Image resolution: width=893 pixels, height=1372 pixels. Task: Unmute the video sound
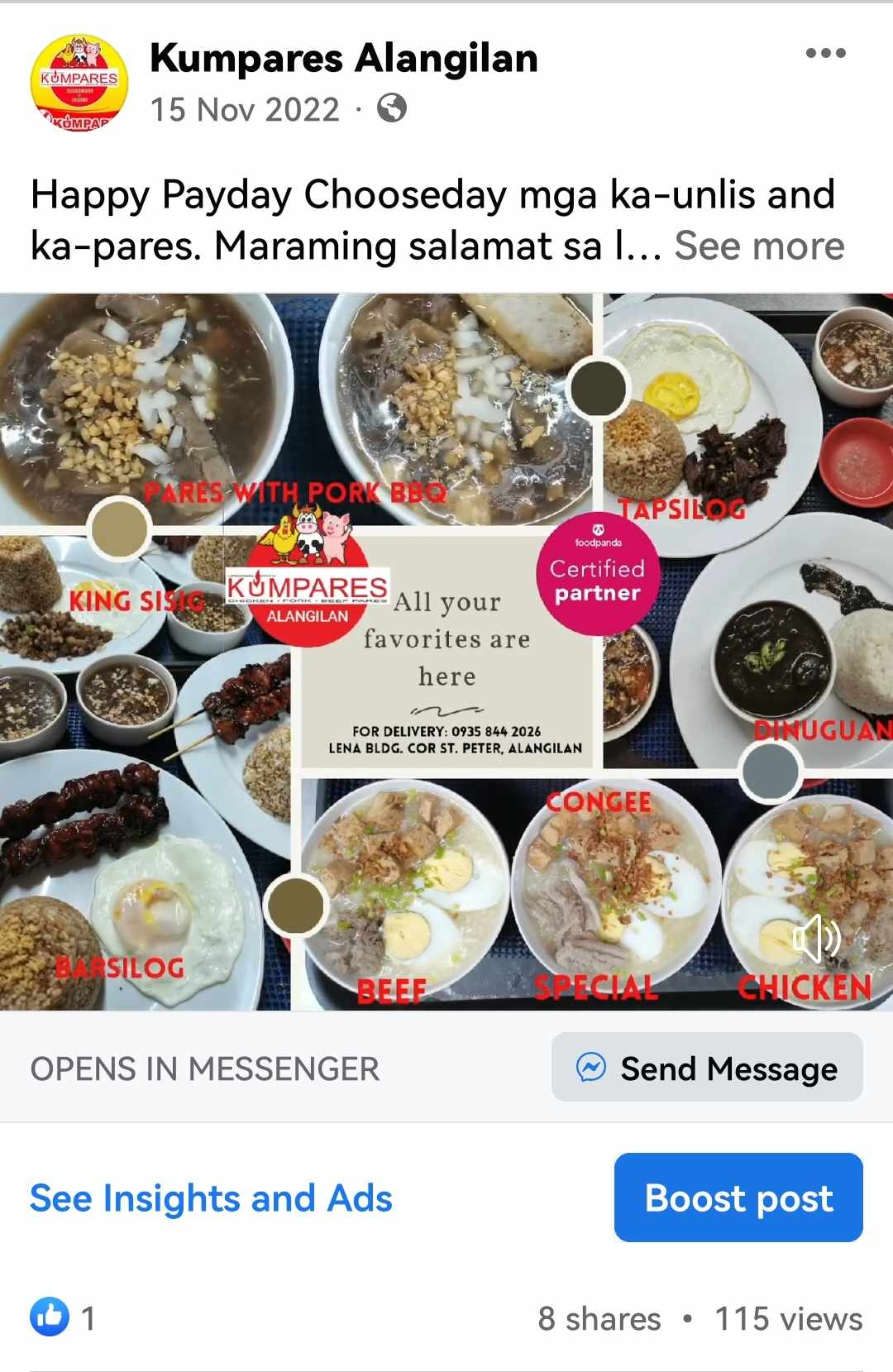(816, 939)
